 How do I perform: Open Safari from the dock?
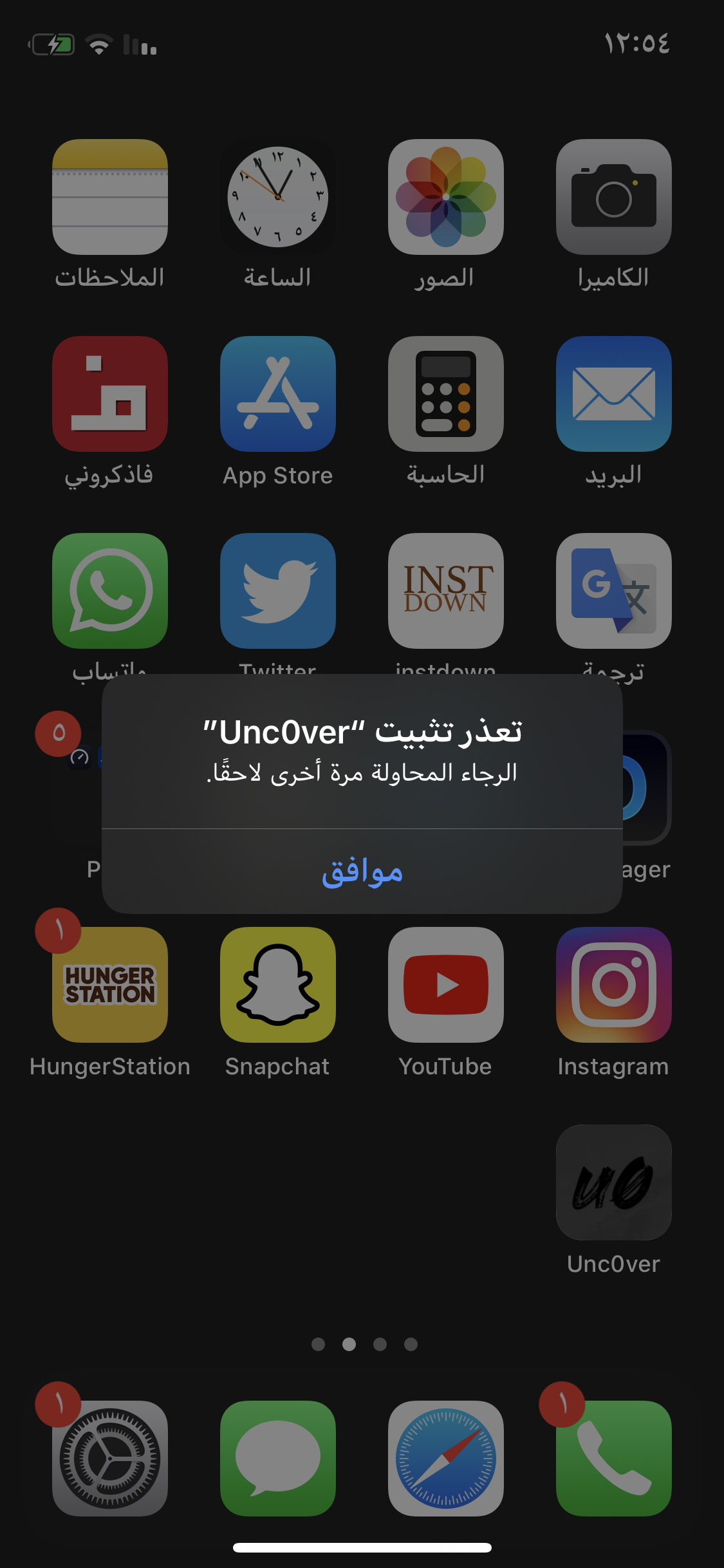pos(445,1459)
